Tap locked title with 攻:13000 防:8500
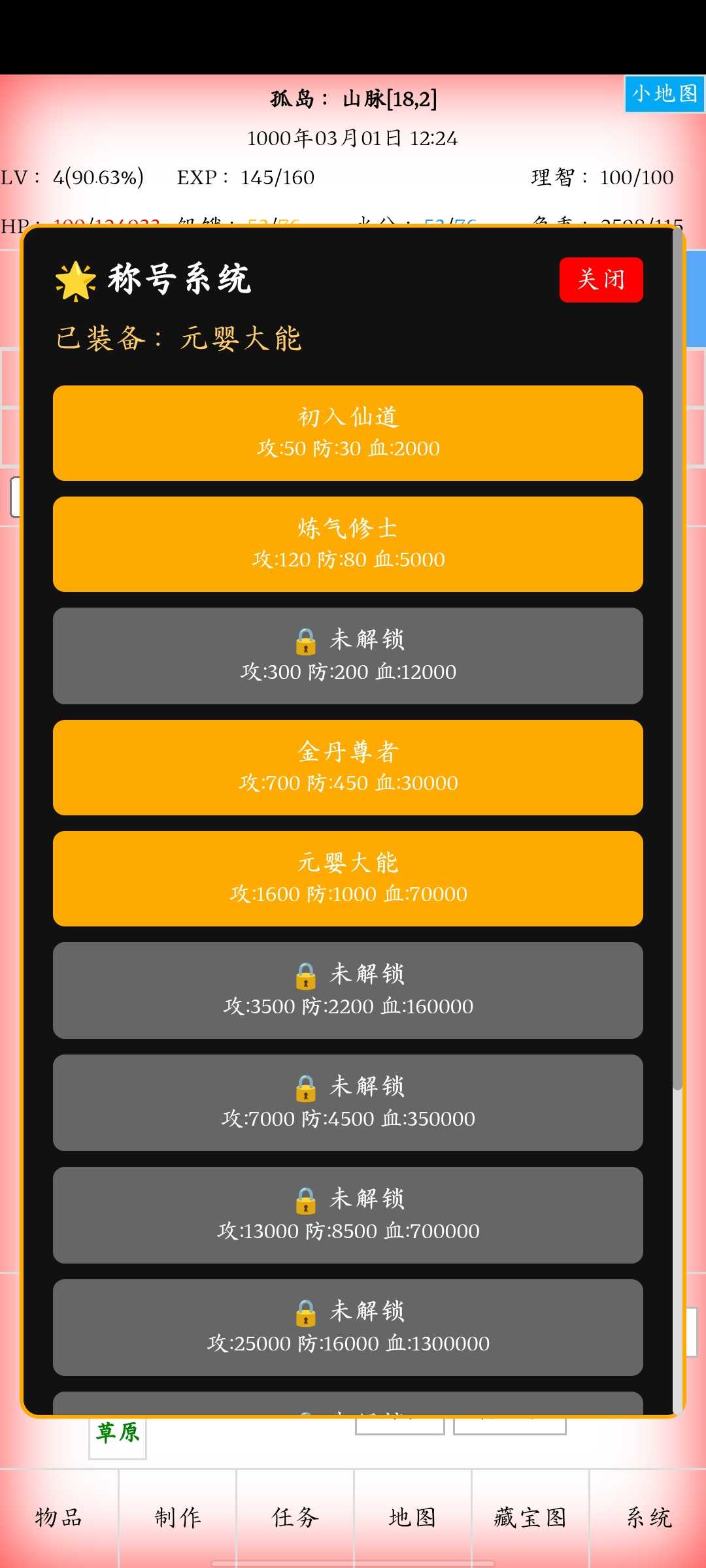Image resolution: width=706 pixels, height=1568 pixels. 348,1215
